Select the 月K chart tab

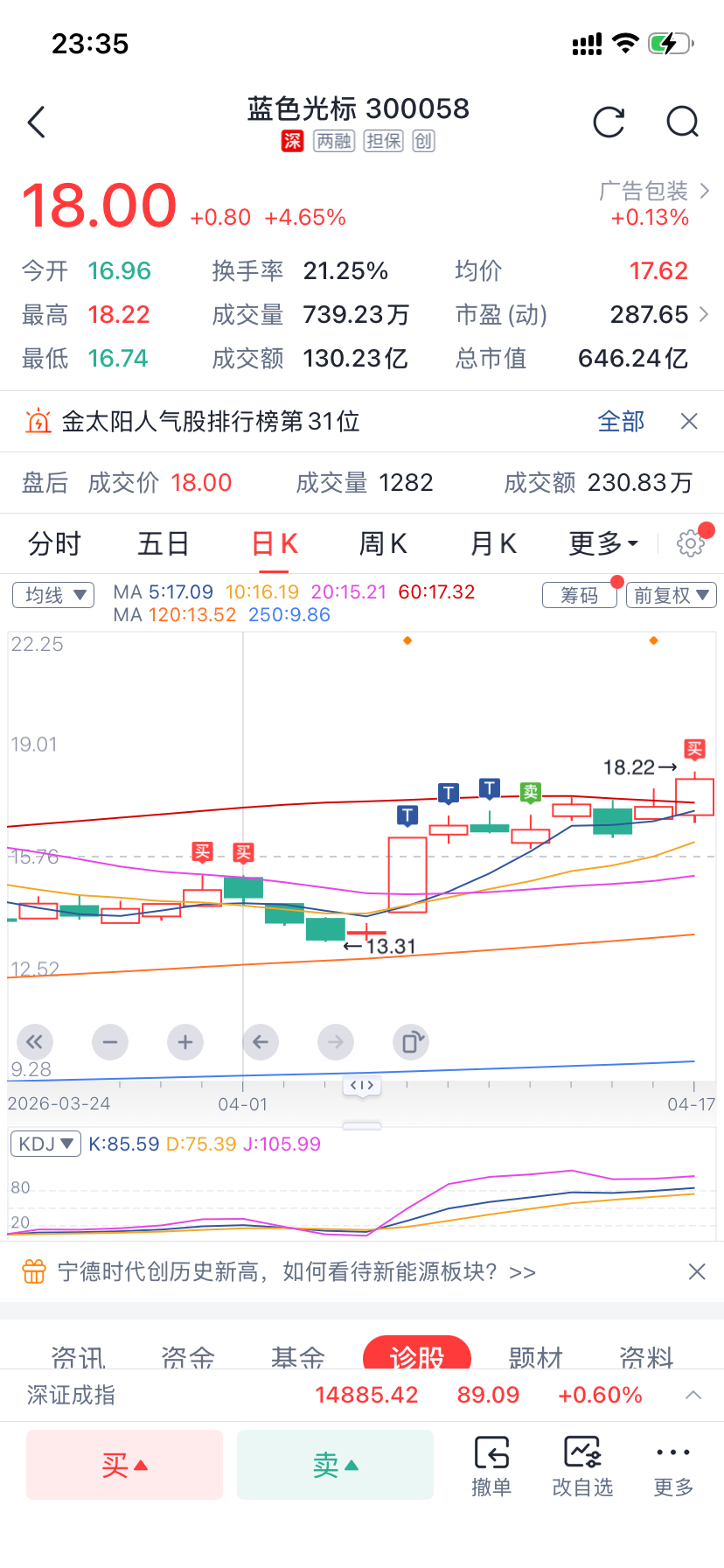pos(493,543)
